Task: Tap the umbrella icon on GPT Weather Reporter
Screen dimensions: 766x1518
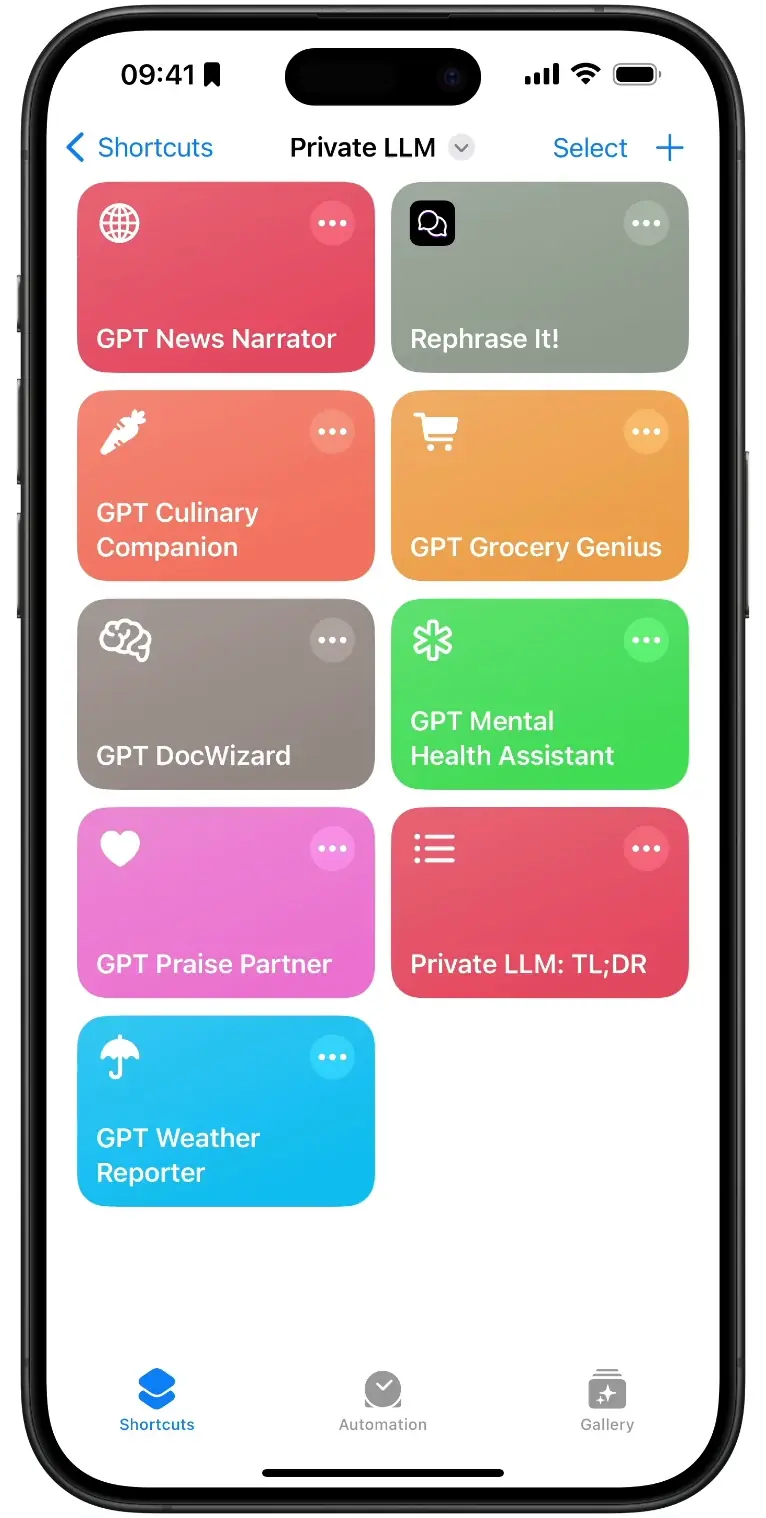Action: (118, 1056)
